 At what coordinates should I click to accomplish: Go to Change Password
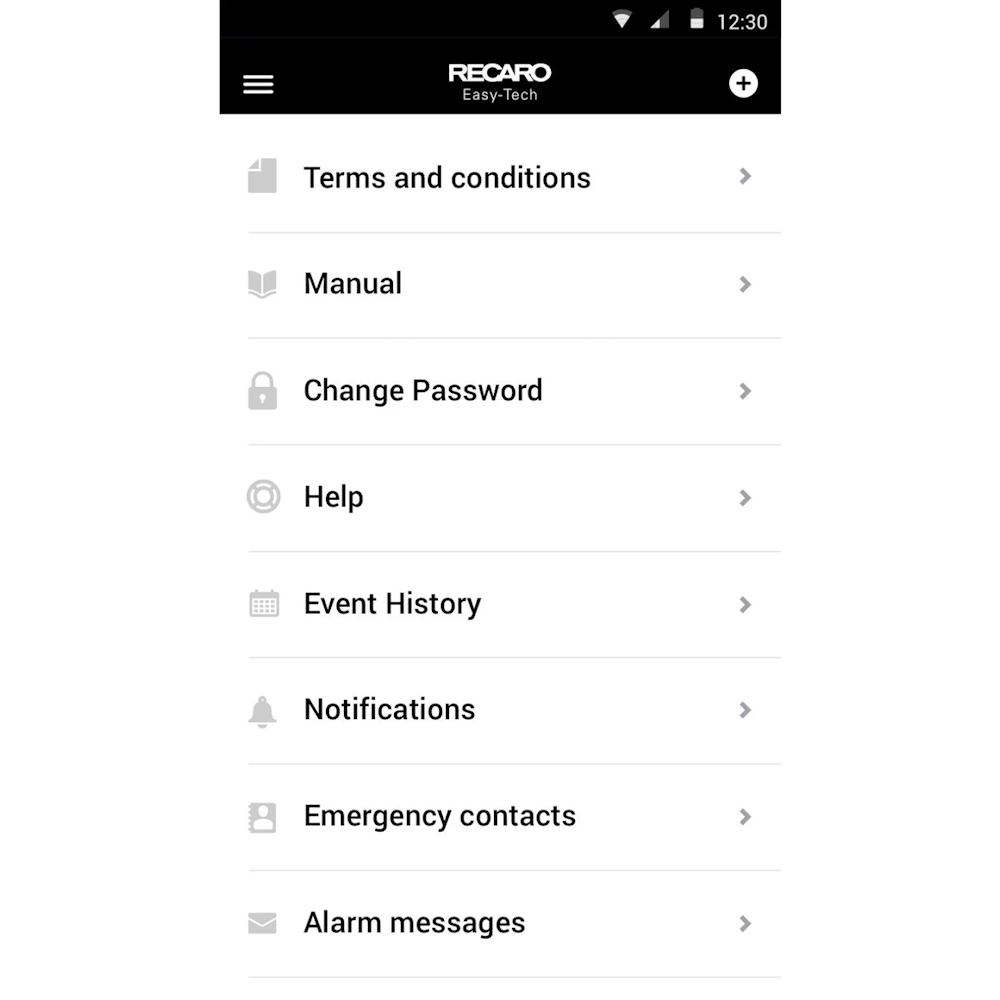tap(423, 391)
